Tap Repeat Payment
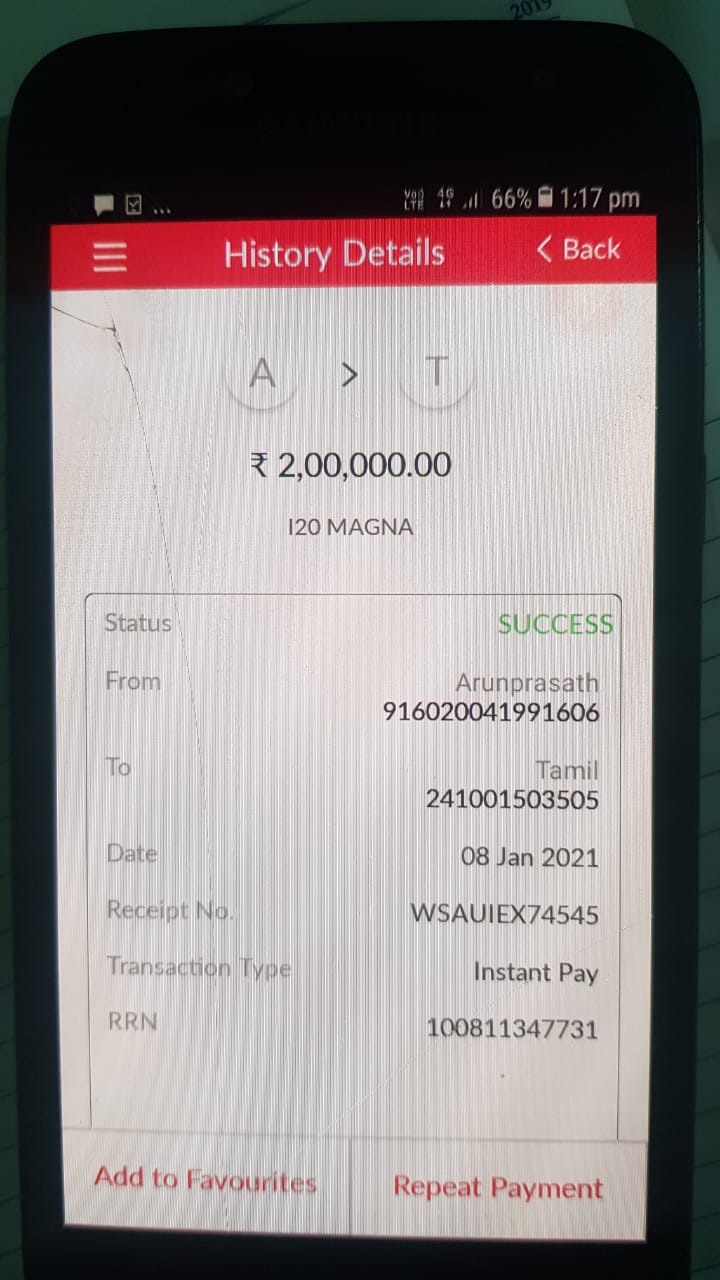 tap(498, 1187)
